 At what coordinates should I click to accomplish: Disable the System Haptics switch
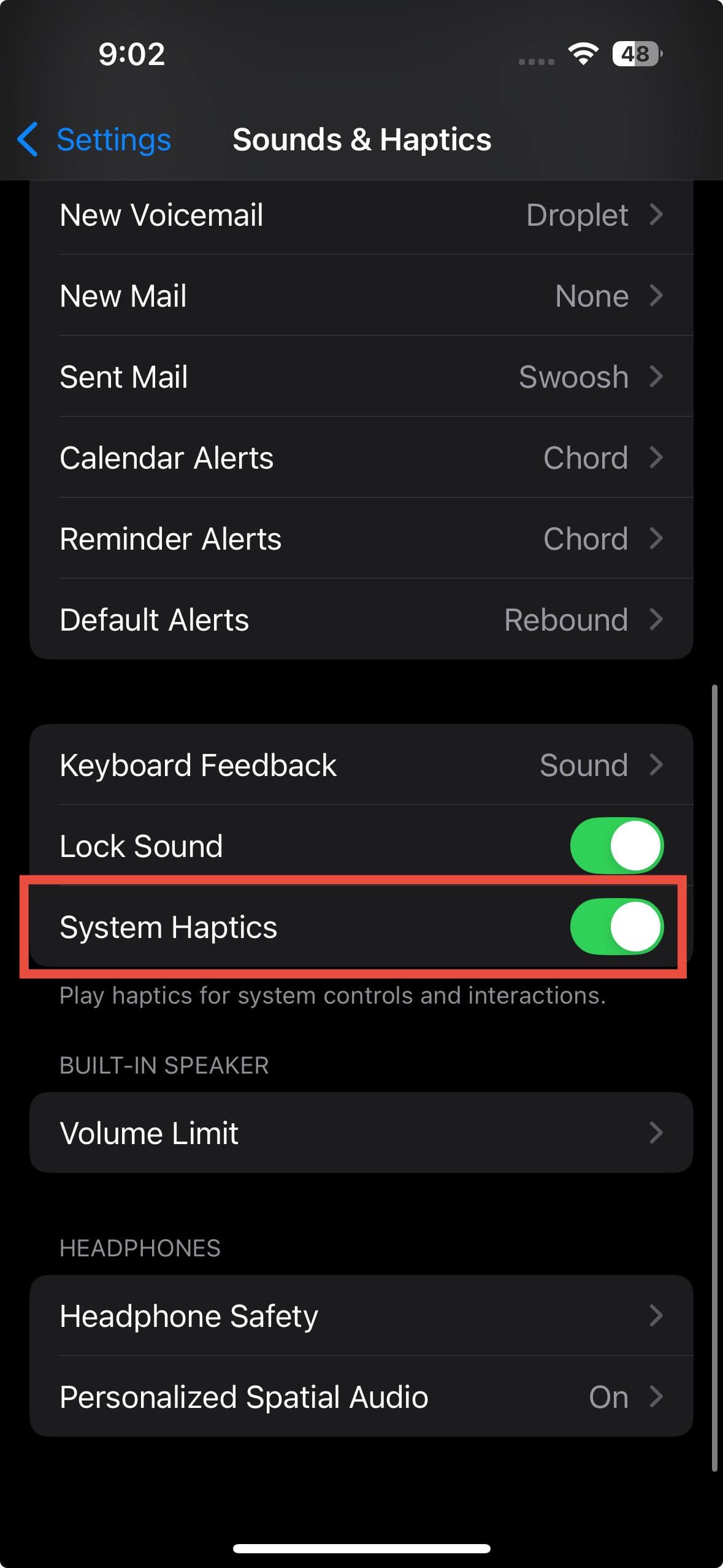[x=616, y=927]
